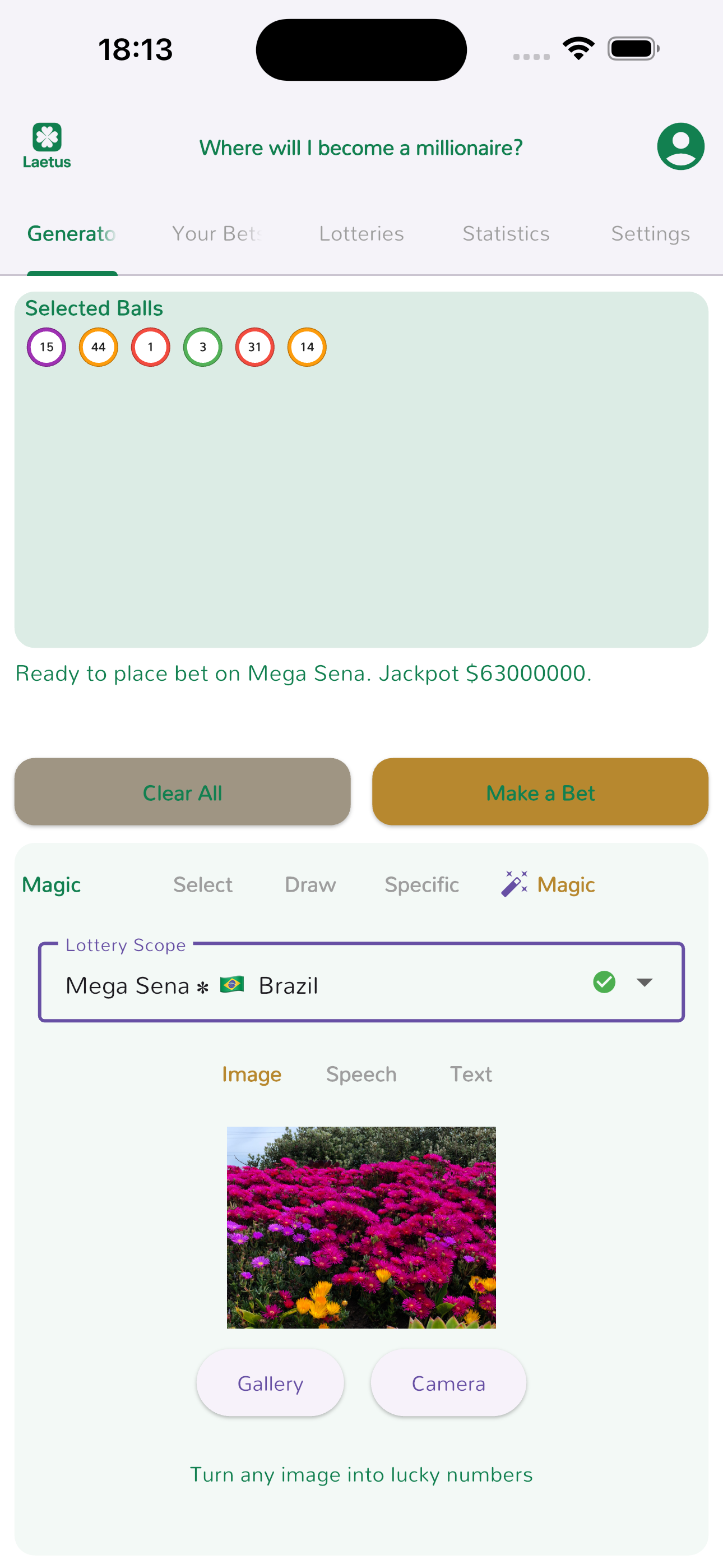The width and height of the screenshot is (723, 1568).
Task: Switch to the Statistics tab
Action: click(506, 233)
